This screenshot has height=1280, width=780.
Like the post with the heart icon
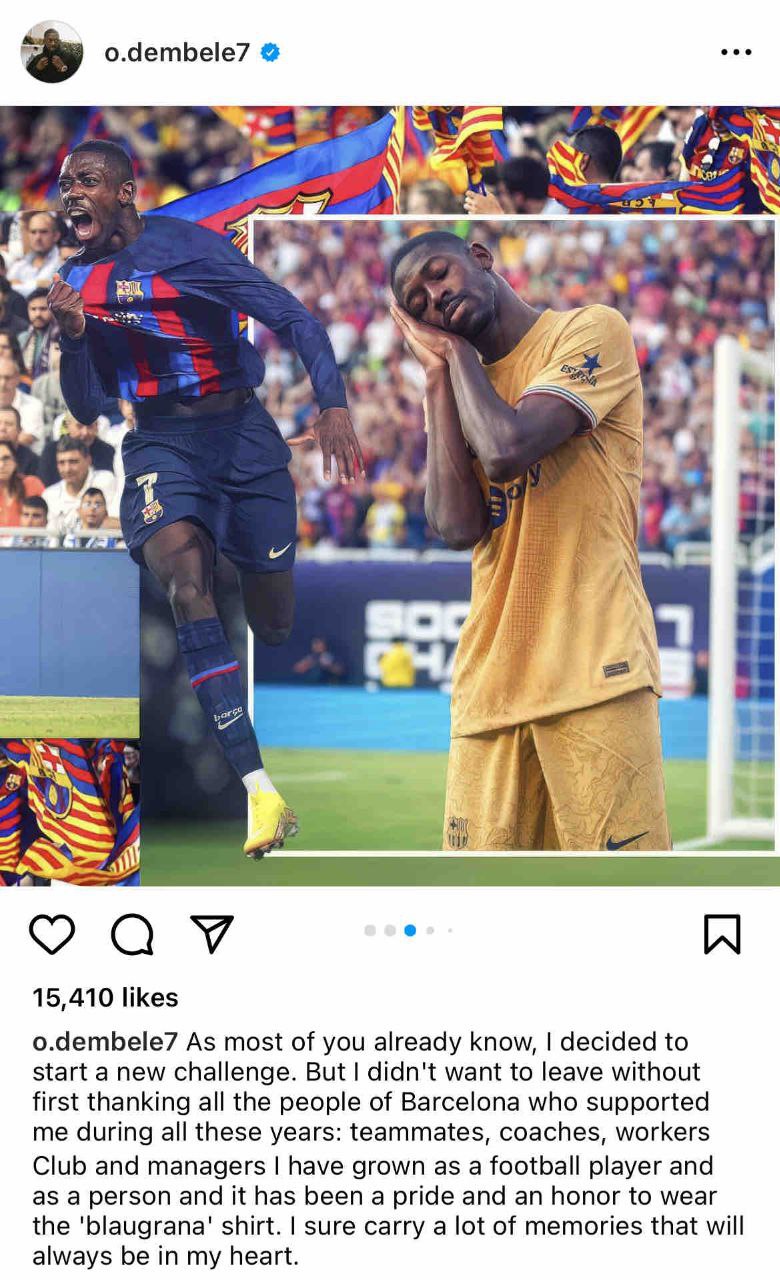52,934
